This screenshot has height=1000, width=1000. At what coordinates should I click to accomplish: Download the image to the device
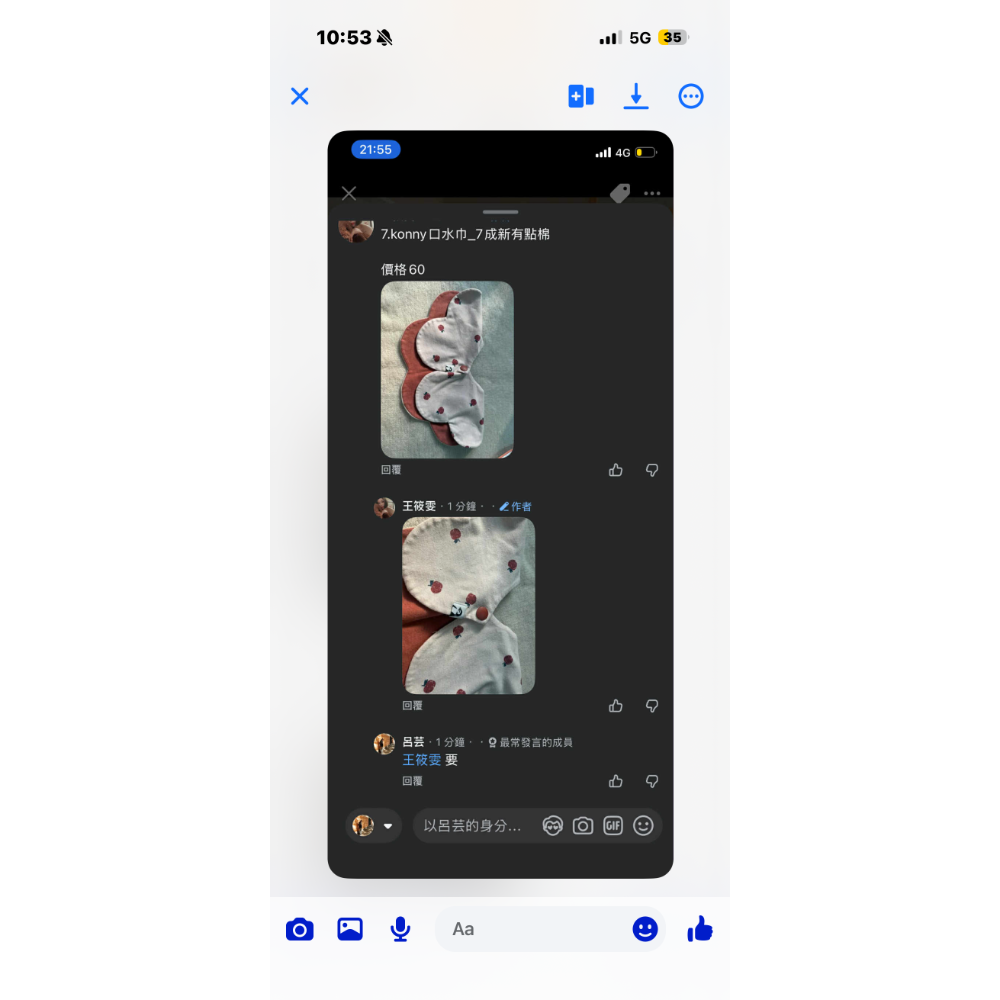click(x=636, y=96)
